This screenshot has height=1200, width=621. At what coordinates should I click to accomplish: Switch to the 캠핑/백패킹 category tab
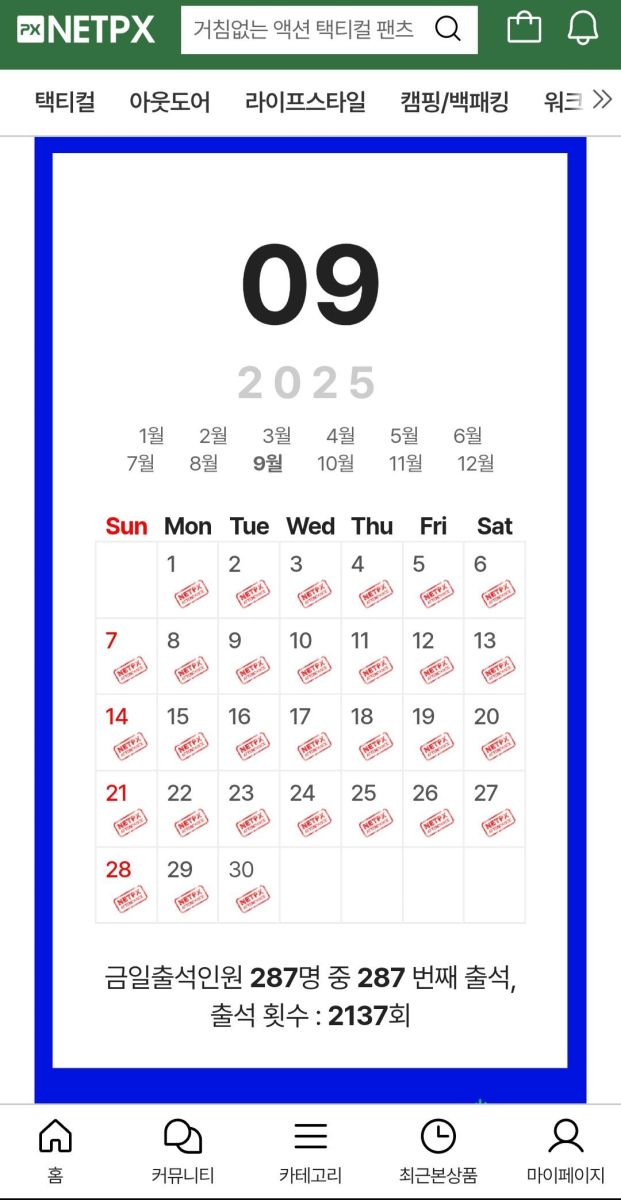(455, 101)
